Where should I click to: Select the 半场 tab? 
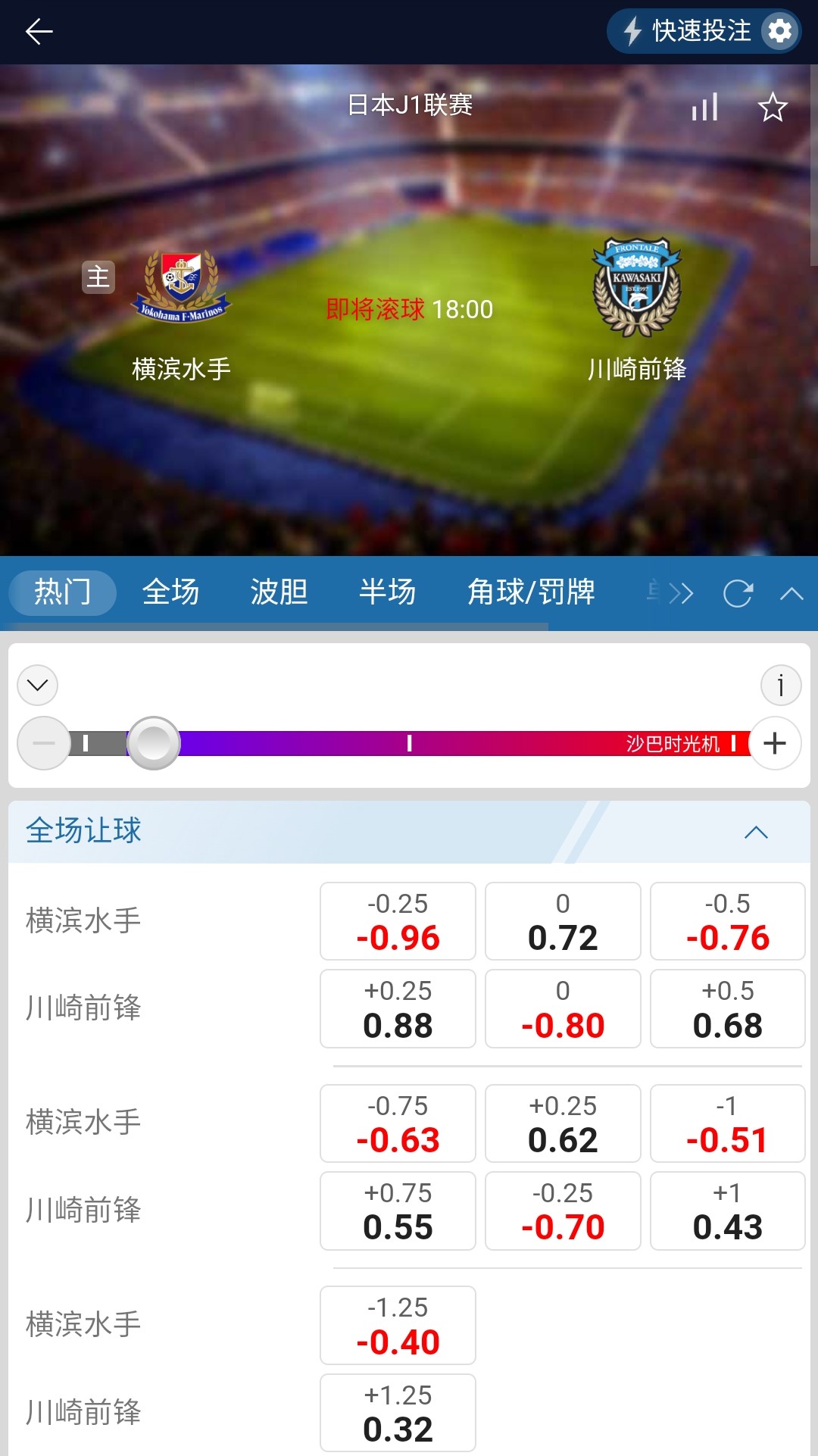[x=387, y=592]
